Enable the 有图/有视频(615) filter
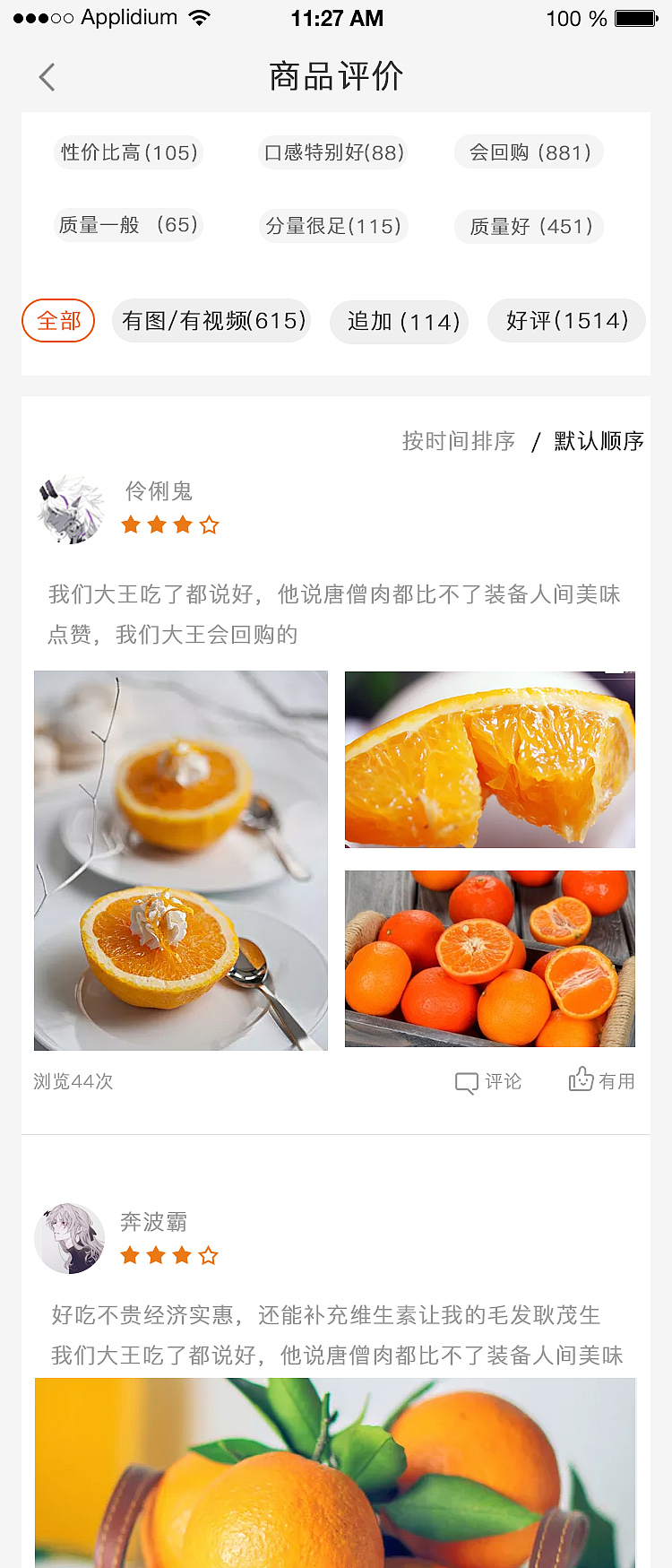The image size is (672, 1568). click(x=211, y=320)
